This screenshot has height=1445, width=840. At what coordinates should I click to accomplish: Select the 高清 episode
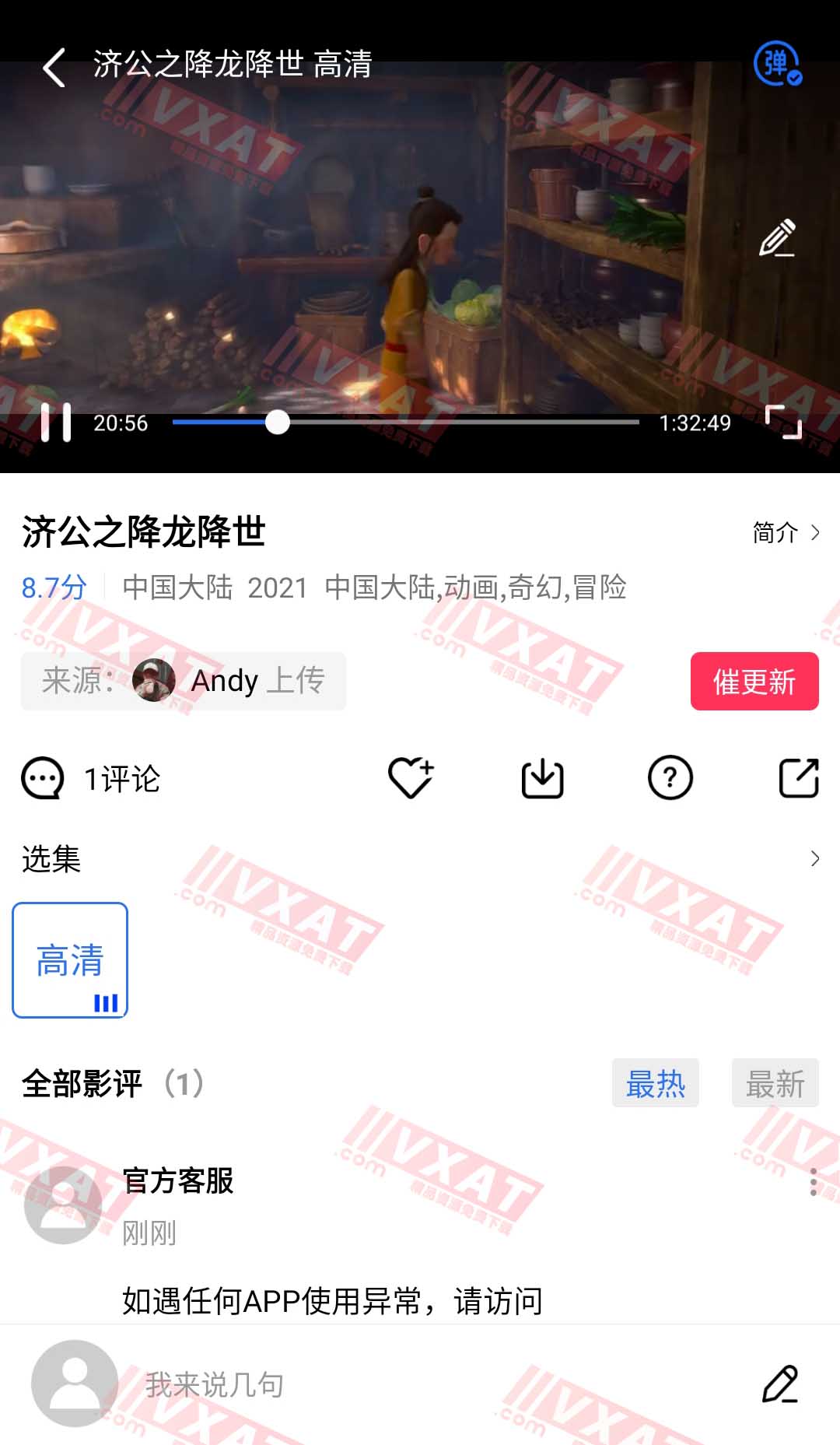70,960
